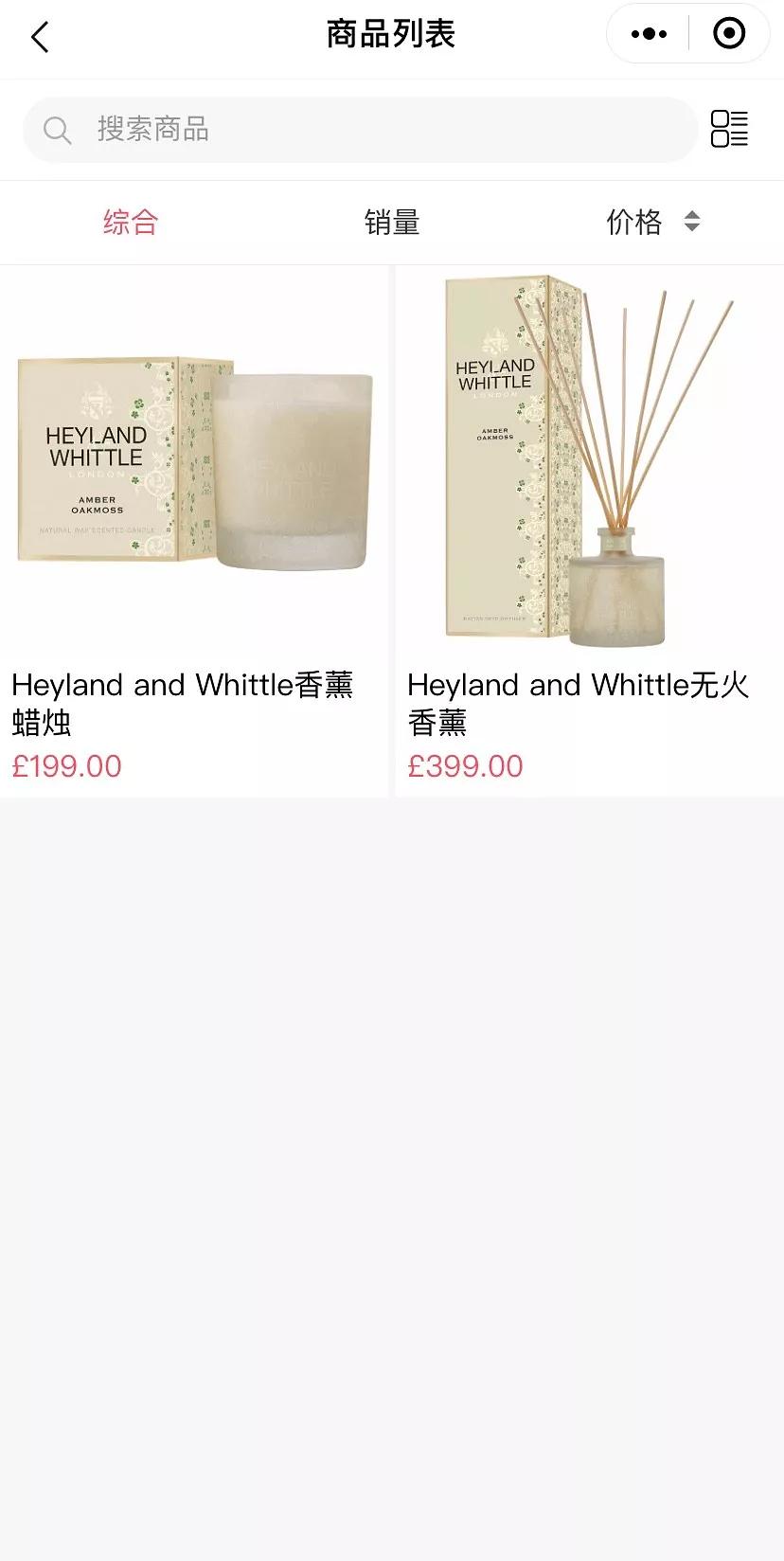Switch product layout with the list view icon
The height and width of the screenshot is (1561, 784).
tap(729, 129)
